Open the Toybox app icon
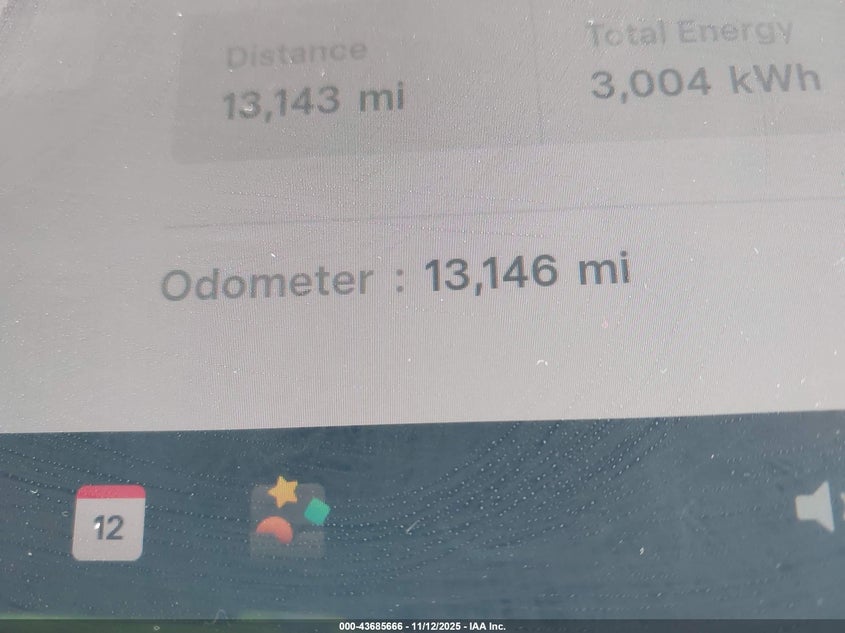 click(288, 517)
